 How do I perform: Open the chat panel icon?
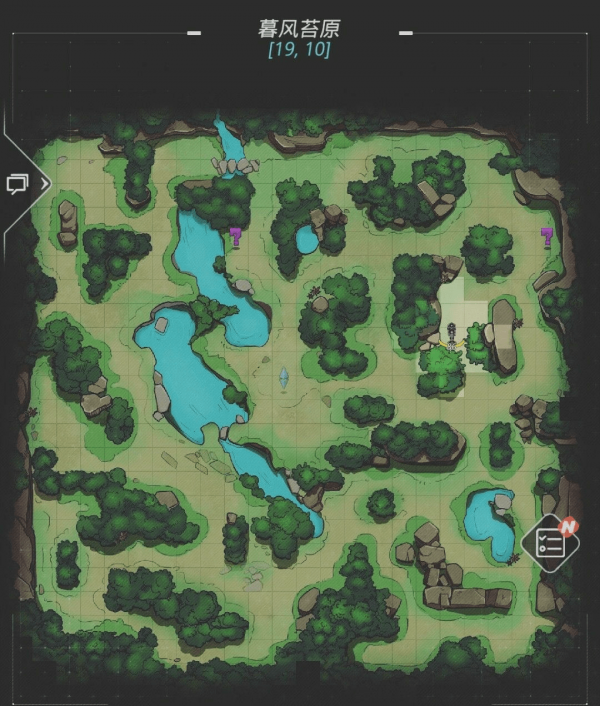pyautogui.click(x=17, y=184)
